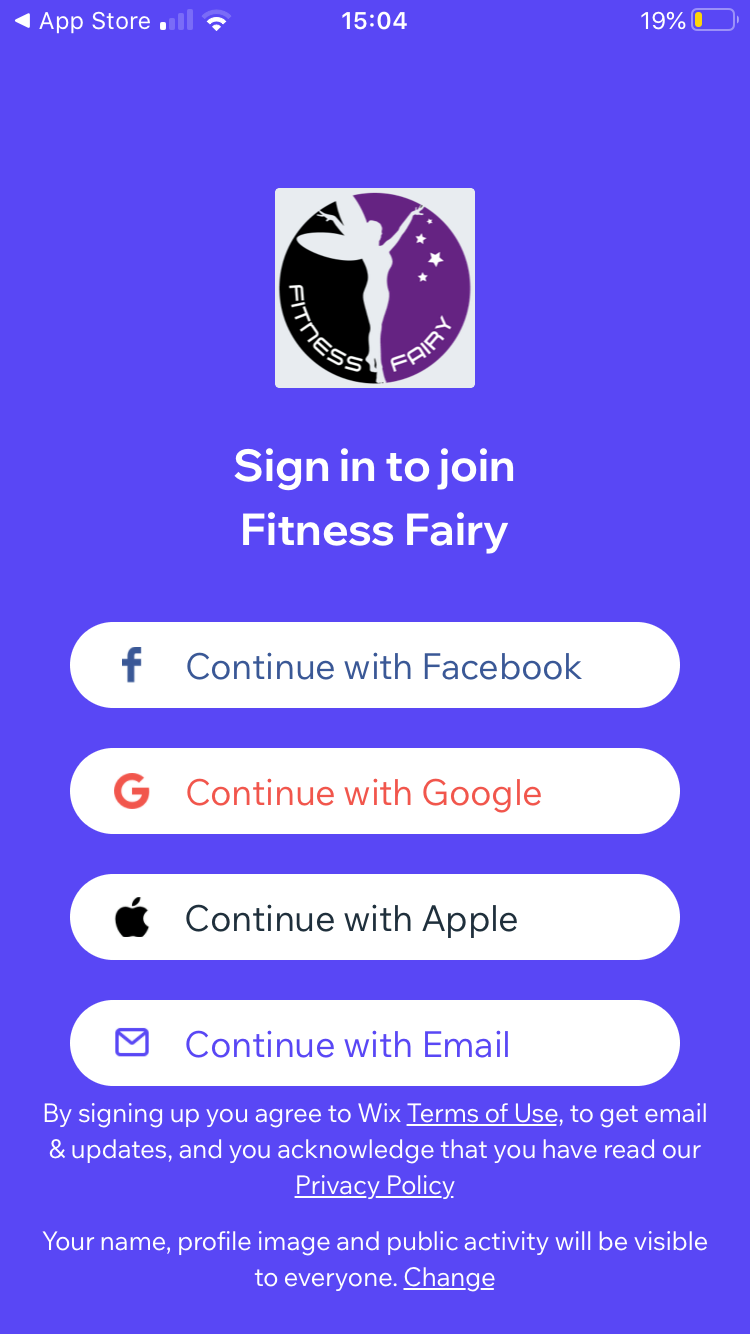750x1334 pixels.
Task: Return to App Store via back arrow
Action: pyautogui.click(x=80, y=21)
